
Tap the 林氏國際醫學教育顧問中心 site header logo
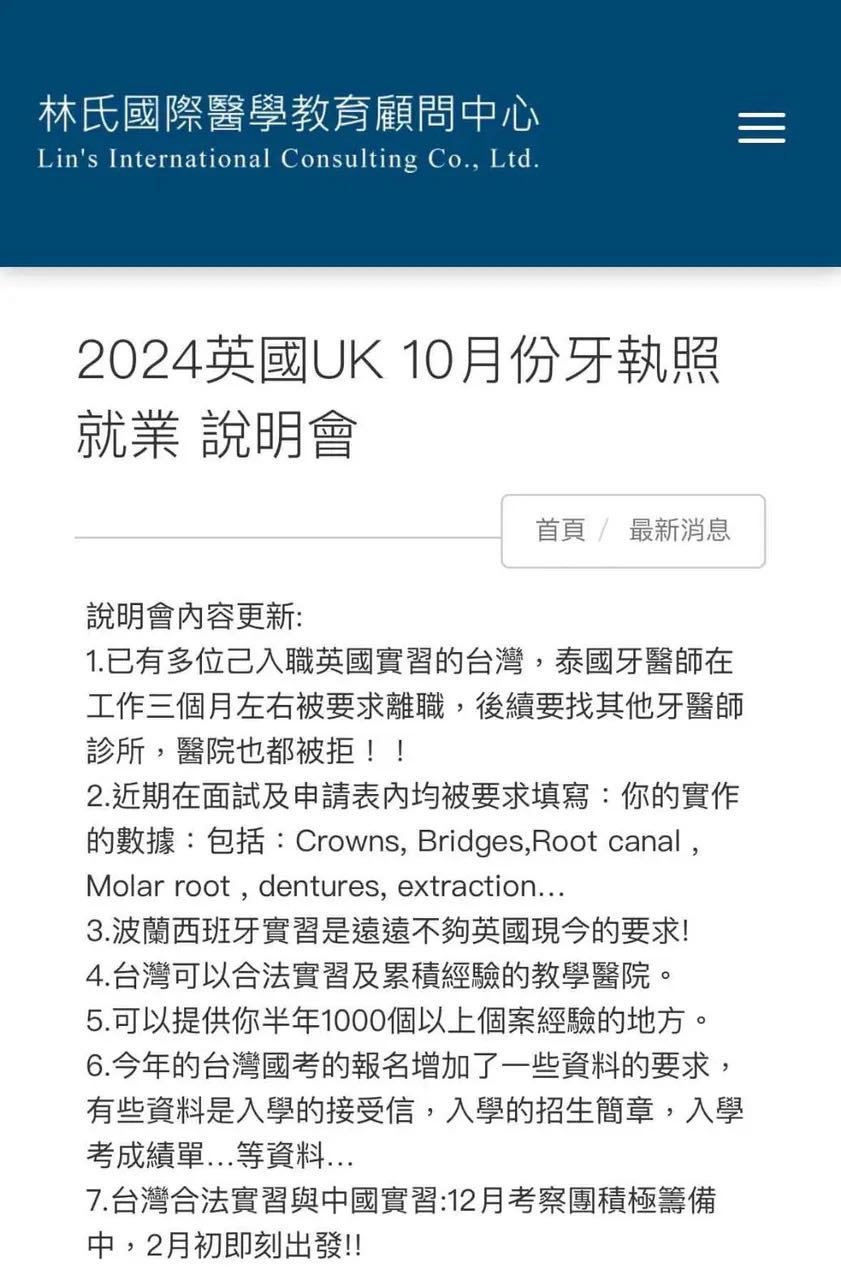(288, 131)
